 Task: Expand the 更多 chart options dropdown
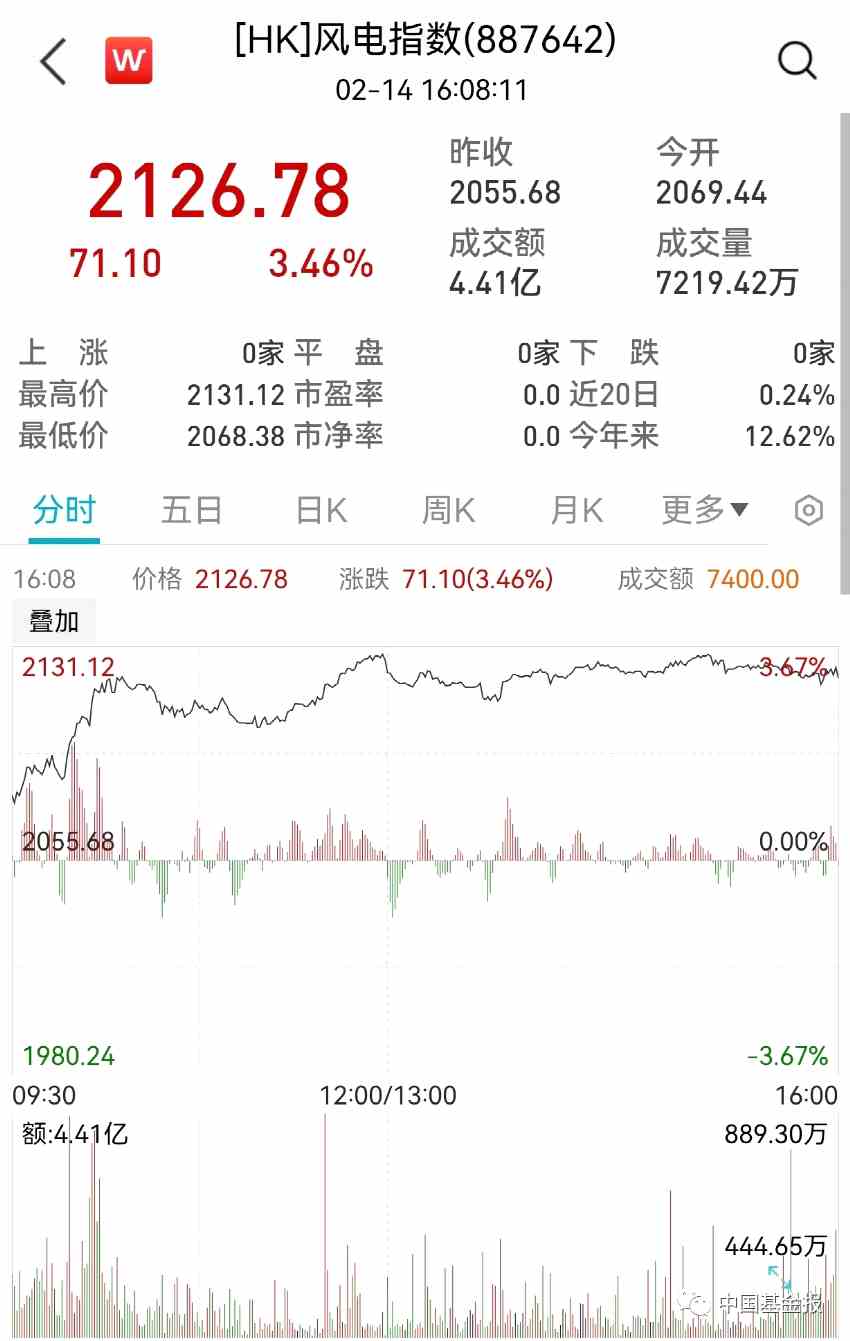pyautogui.click(x=704, y=511)
